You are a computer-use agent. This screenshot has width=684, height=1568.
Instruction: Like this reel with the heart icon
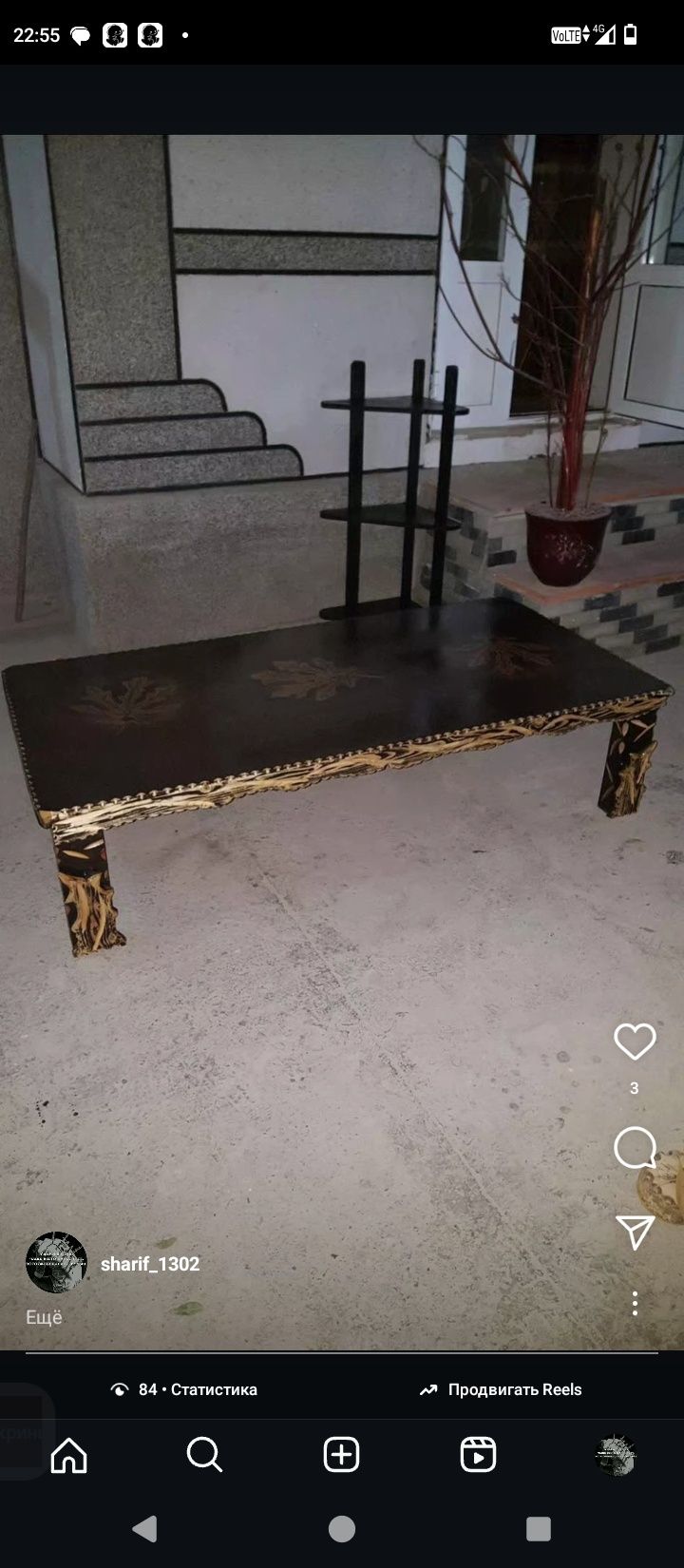[x=635, y=1042]
